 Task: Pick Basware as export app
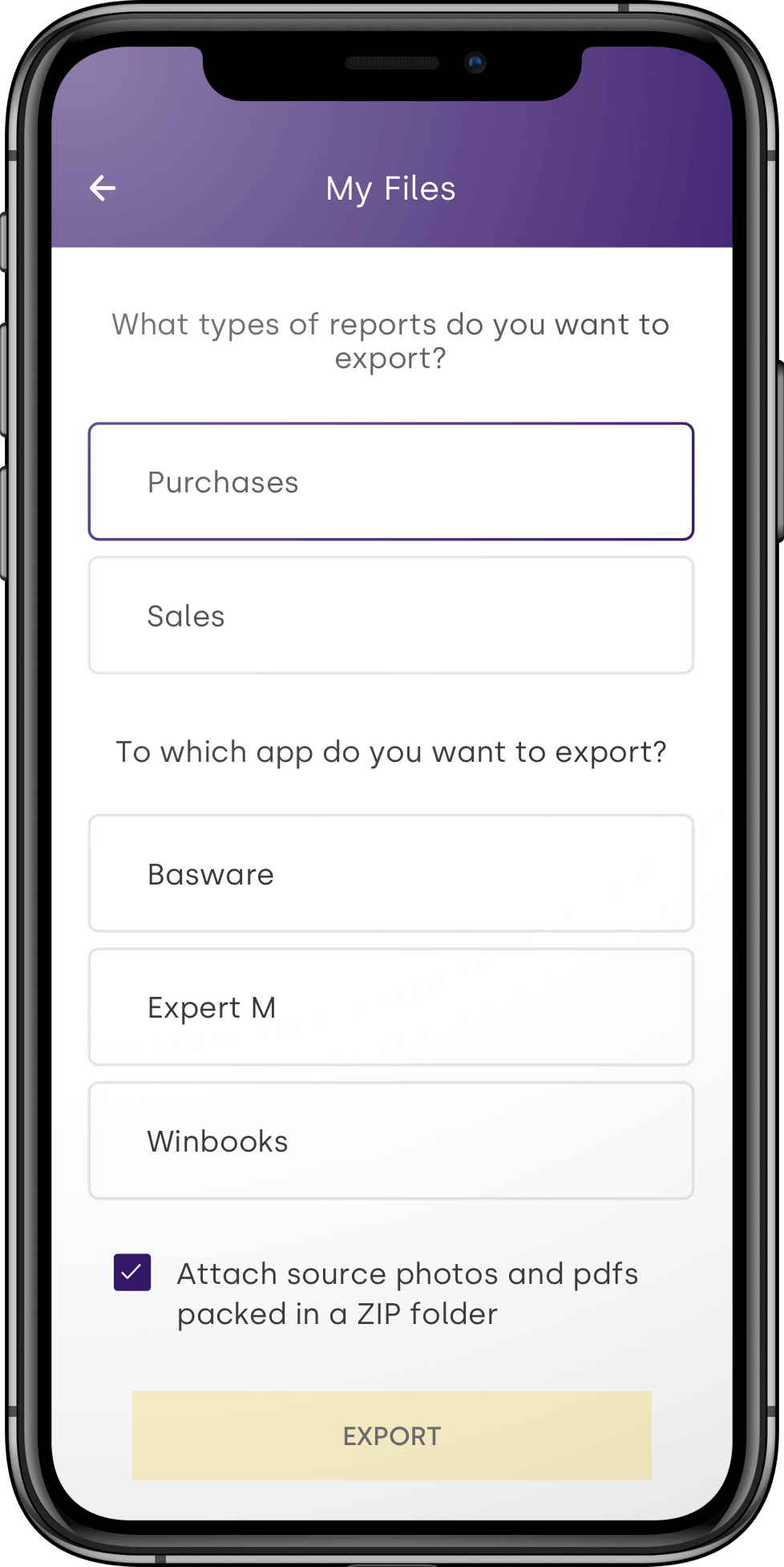click(391, 873)
